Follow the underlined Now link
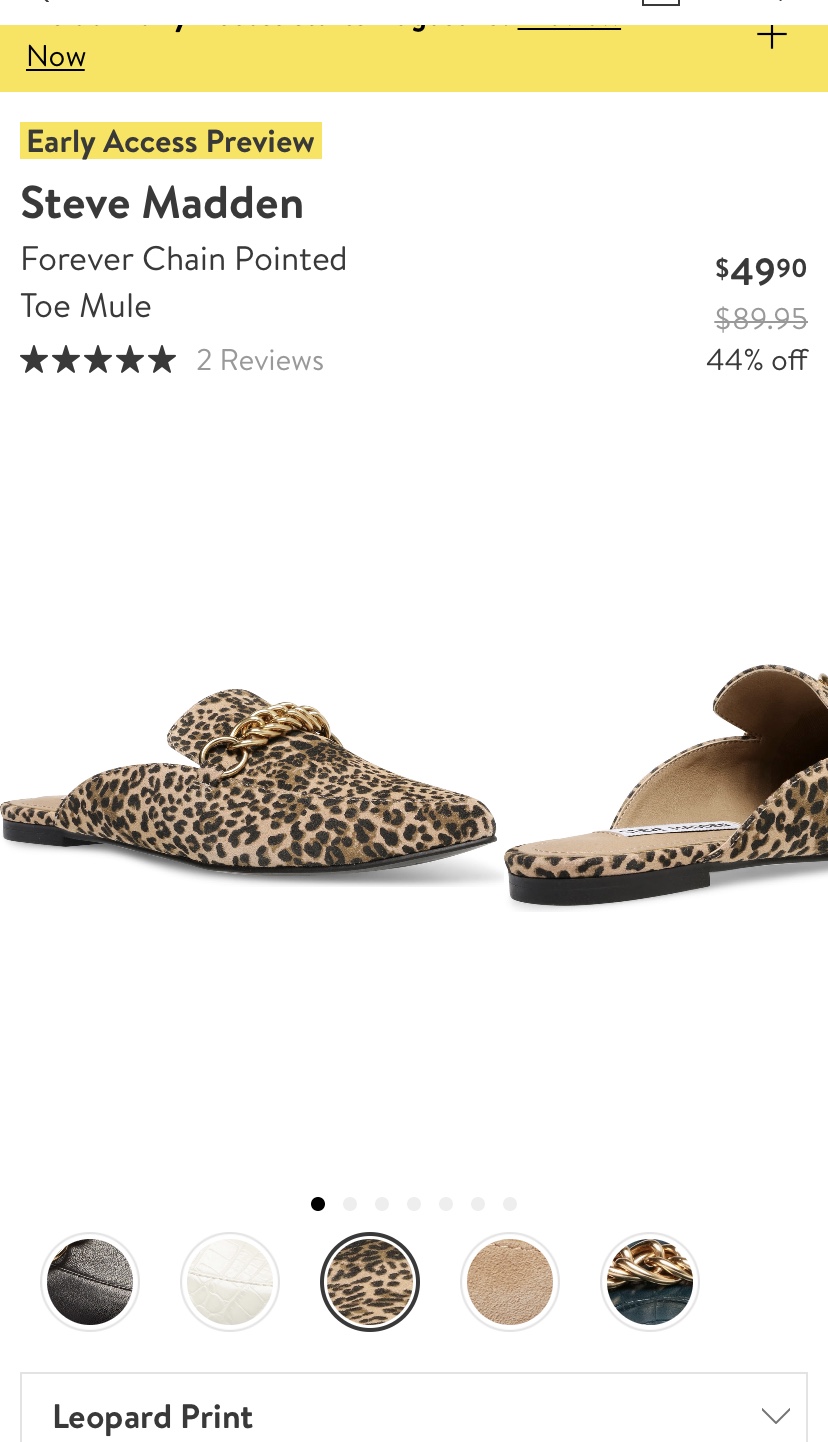This screenshot has width=828, height=1442. (x=56, y=57)
